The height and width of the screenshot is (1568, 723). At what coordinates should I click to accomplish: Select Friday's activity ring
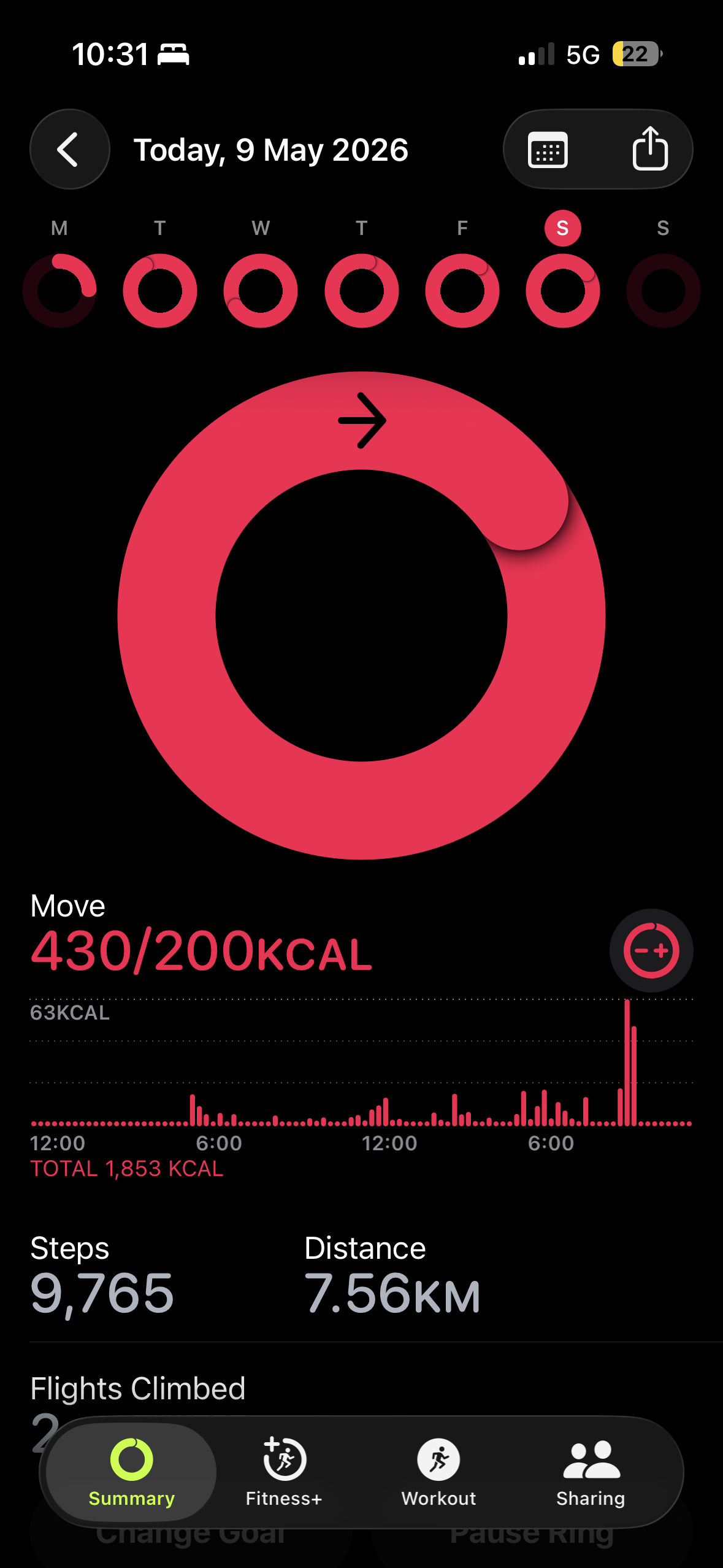click(462, 290)
